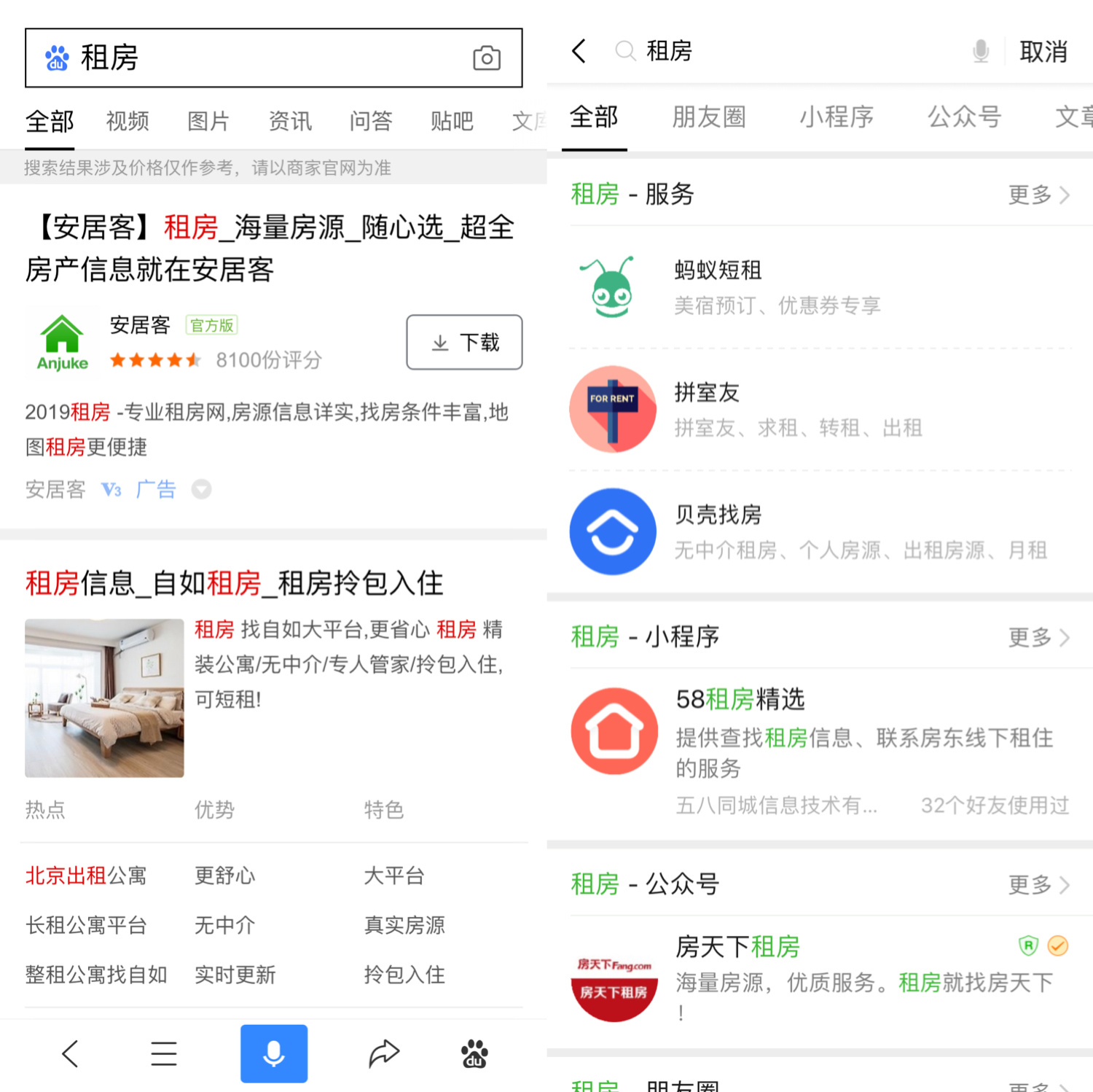The height and width of the screenshot is (1092, 1093).
Task: Download the 安居客 app
Action: [464, 343]
